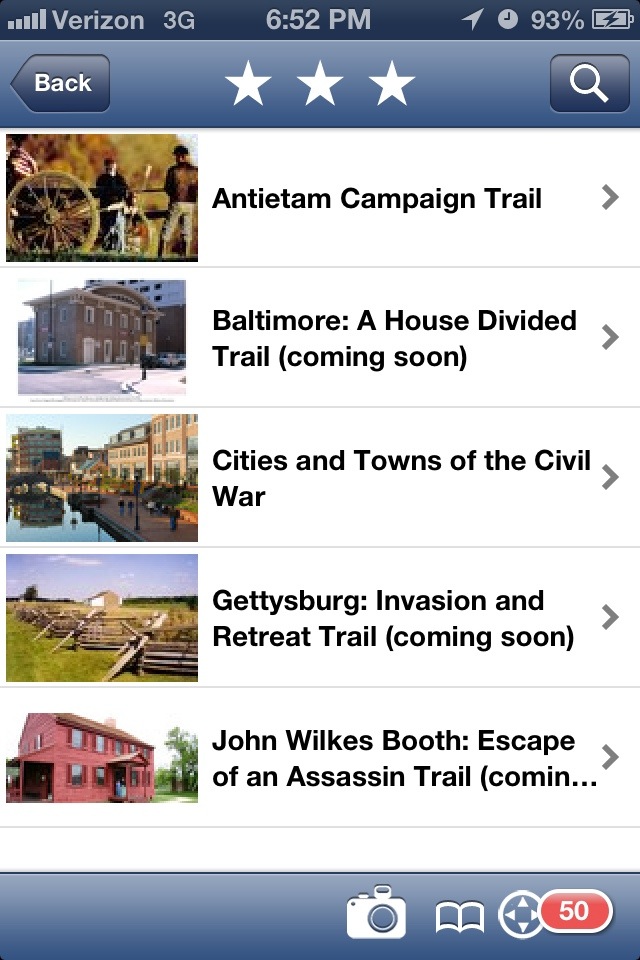The height and width of the screenshot is (960, 640).
Task: Open the search magnifier icon
Action: pos(589,83)
